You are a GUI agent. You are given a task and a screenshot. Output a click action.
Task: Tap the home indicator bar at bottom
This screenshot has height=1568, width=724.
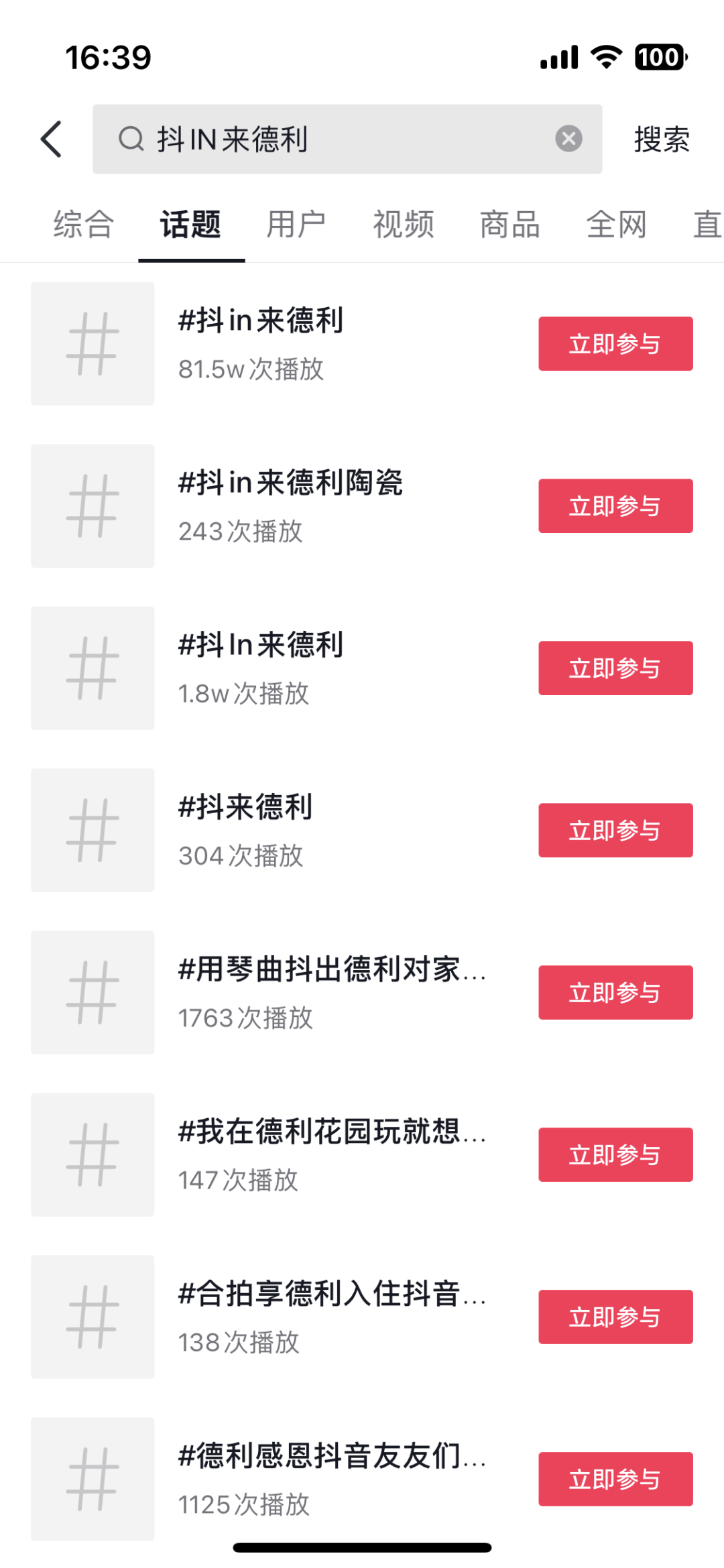click(362, 1545)
